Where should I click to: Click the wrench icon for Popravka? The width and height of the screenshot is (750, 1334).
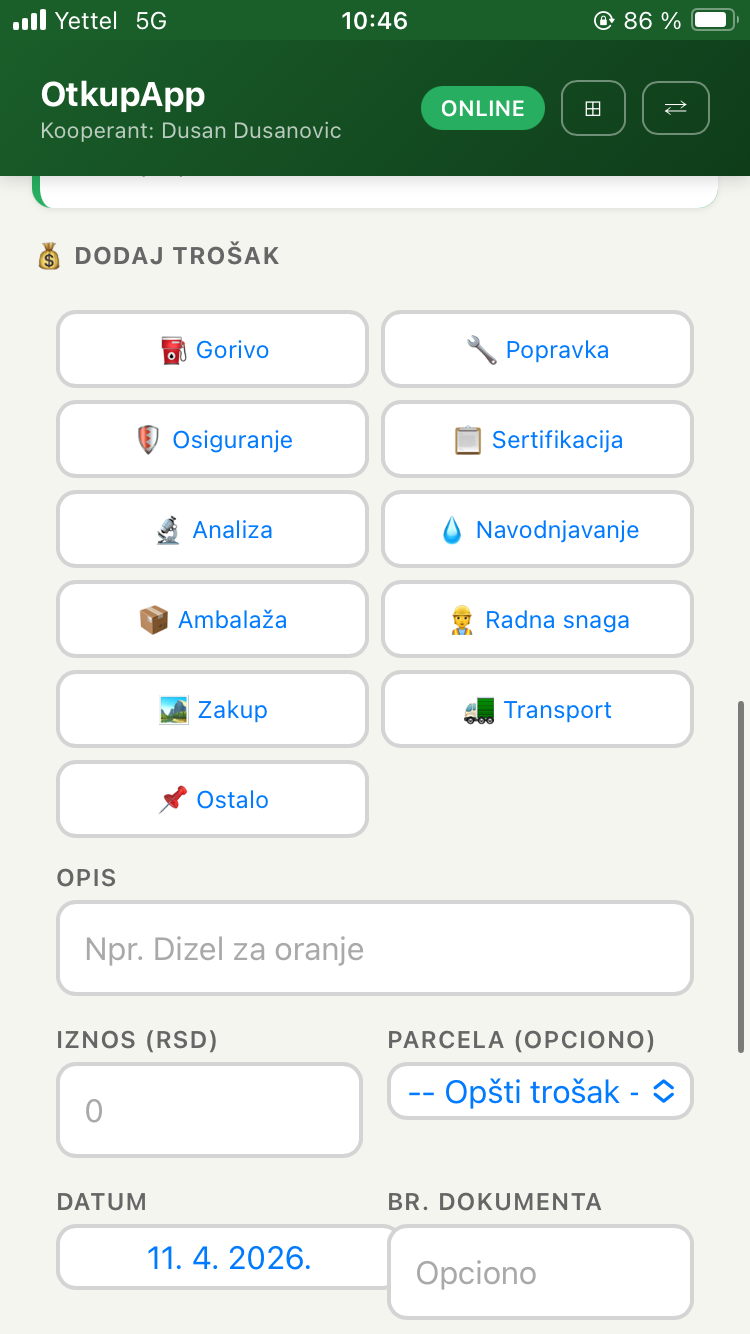click(x=480, y=349)
